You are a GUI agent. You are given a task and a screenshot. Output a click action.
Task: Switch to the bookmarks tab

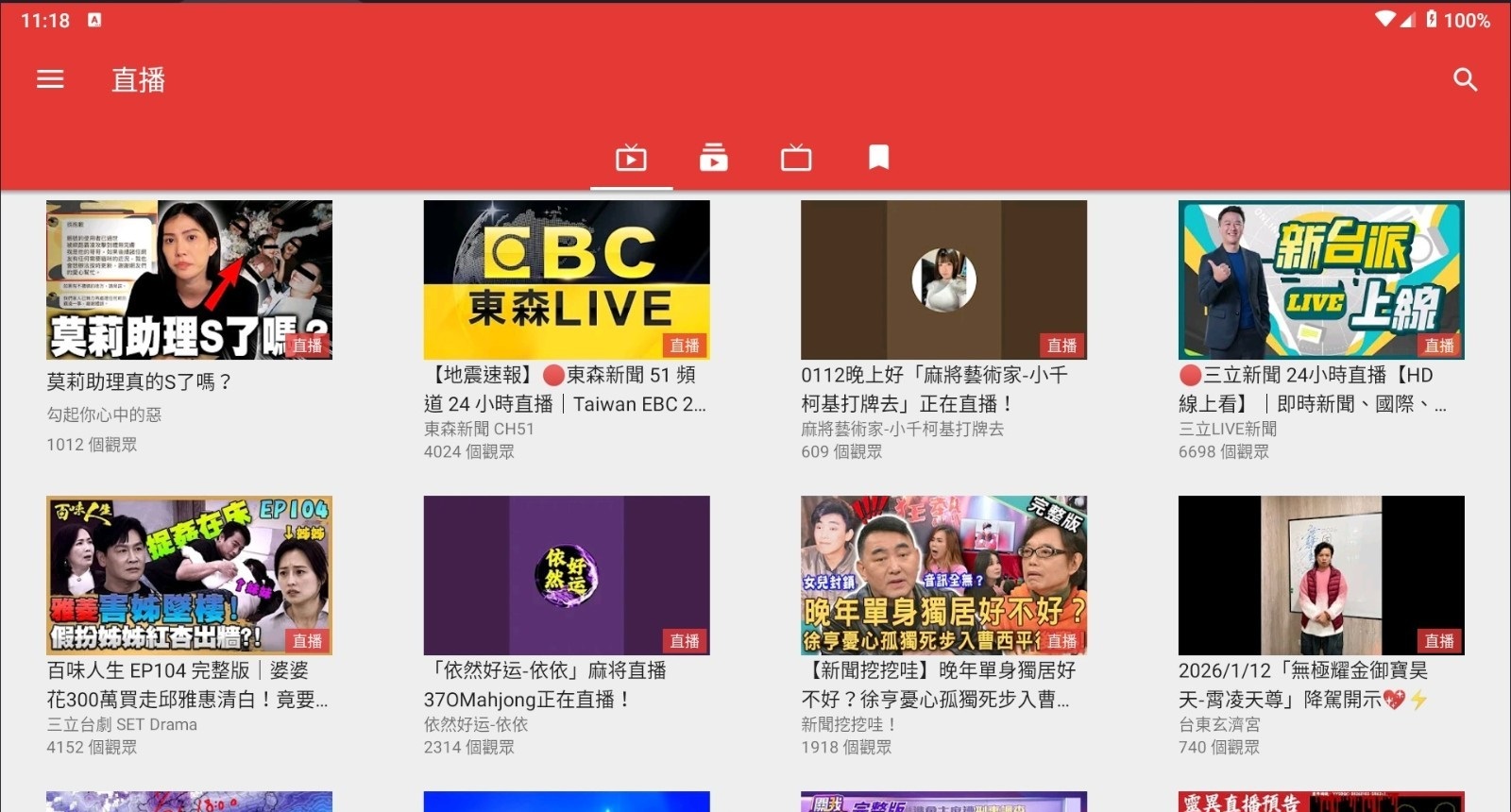coord(878,158)
